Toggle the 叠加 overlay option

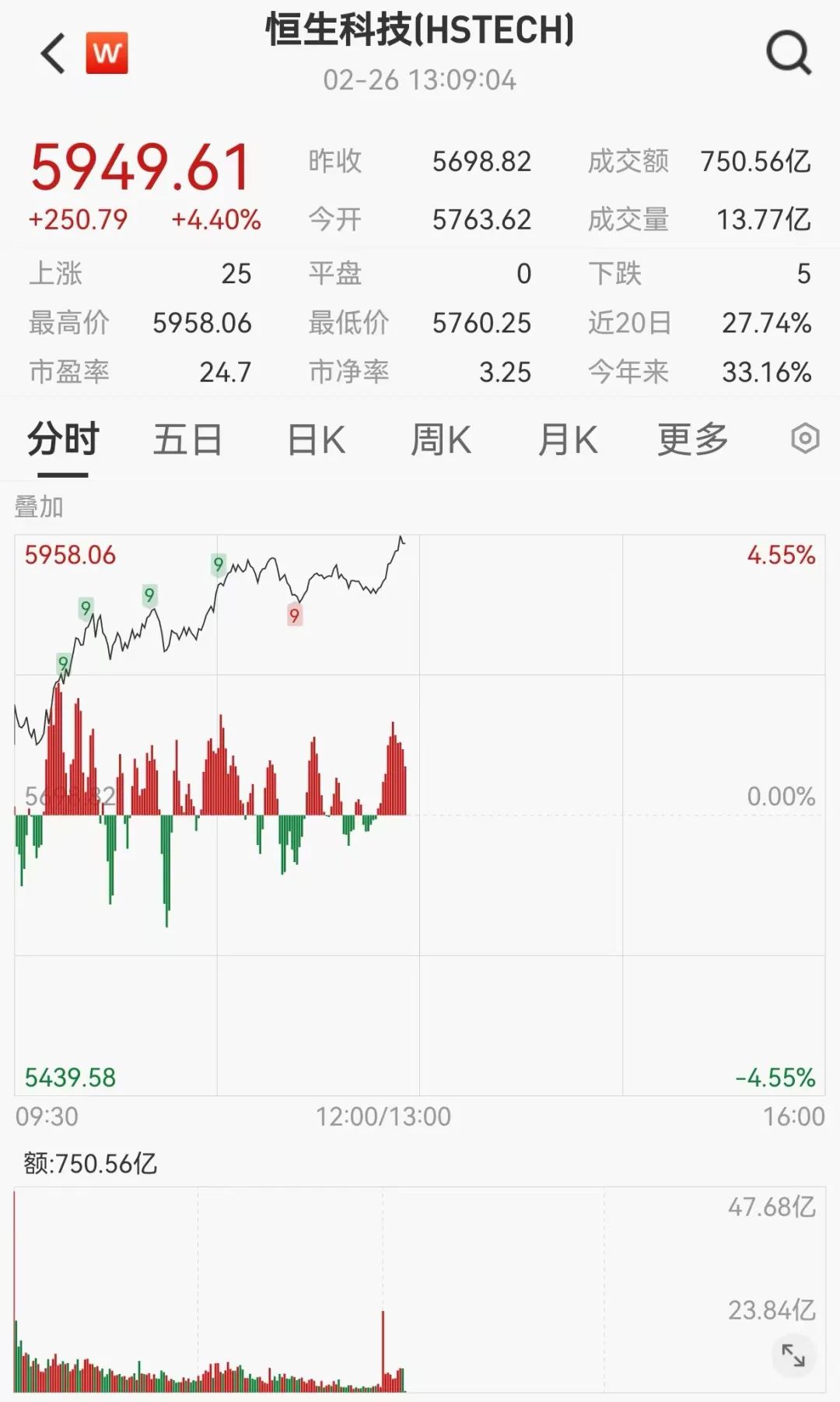[37, 508]
